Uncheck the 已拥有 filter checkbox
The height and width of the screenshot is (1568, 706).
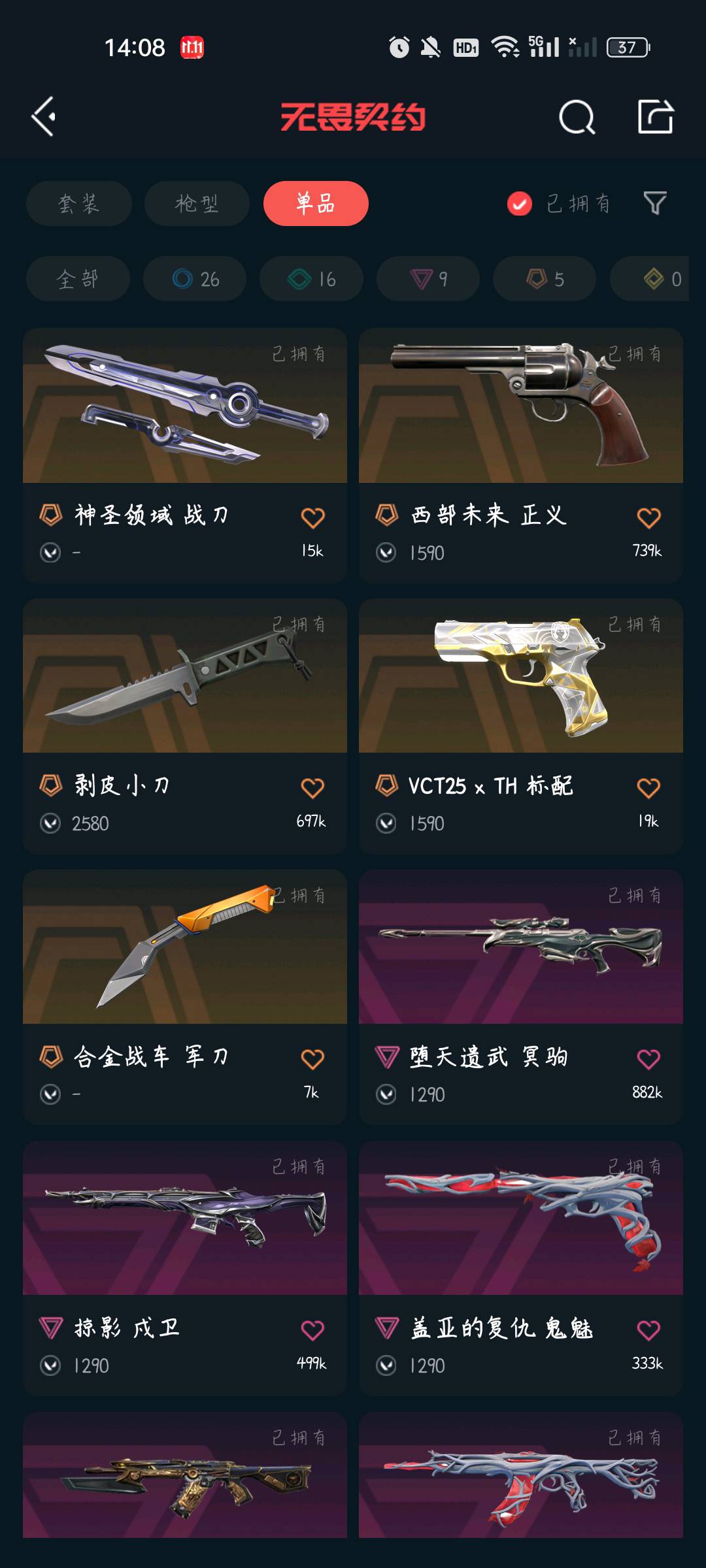coord(520,204)
